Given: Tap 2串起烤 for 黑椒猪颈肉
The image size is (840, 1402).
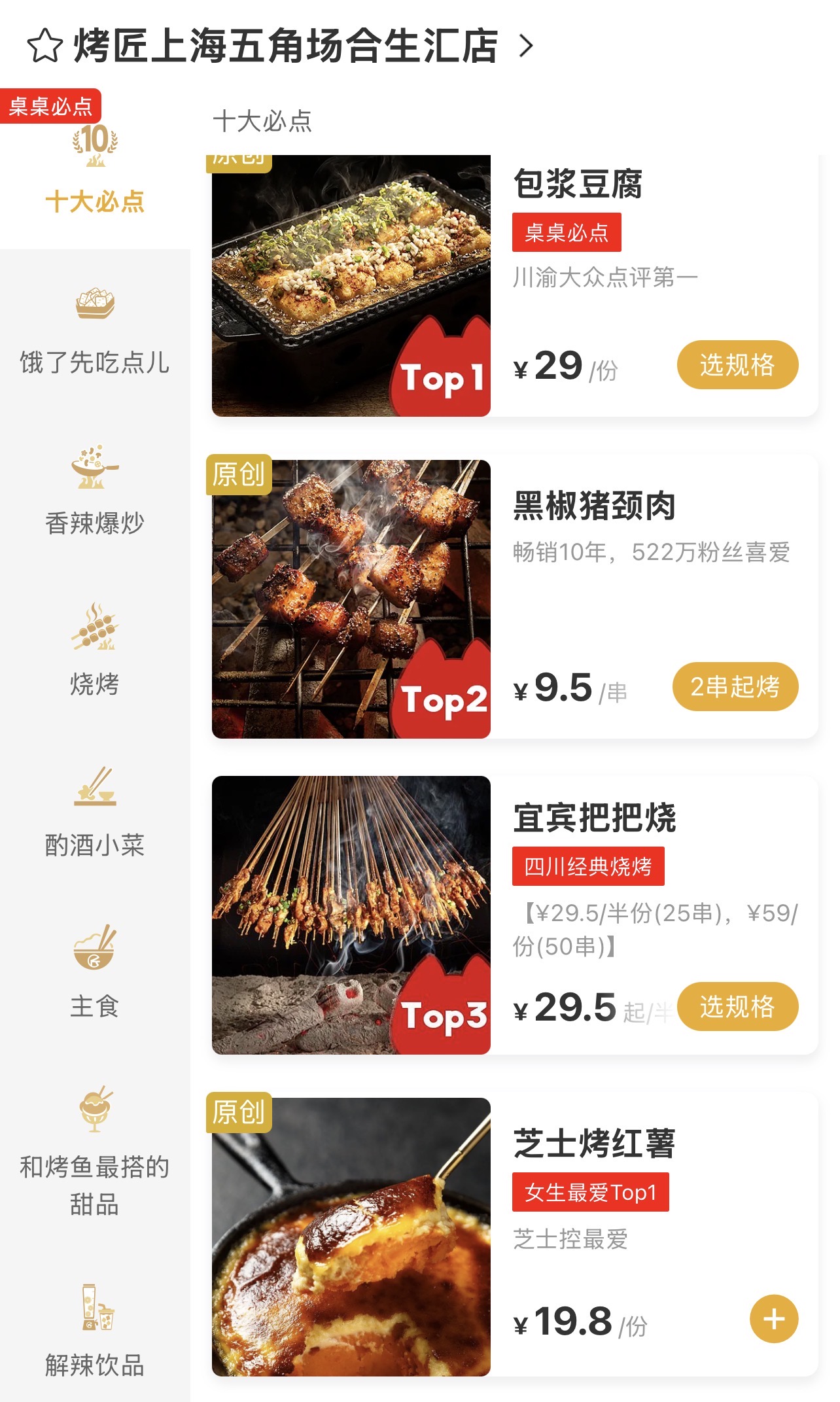Looking at the screenshot, I should click(x=735, y=687).
